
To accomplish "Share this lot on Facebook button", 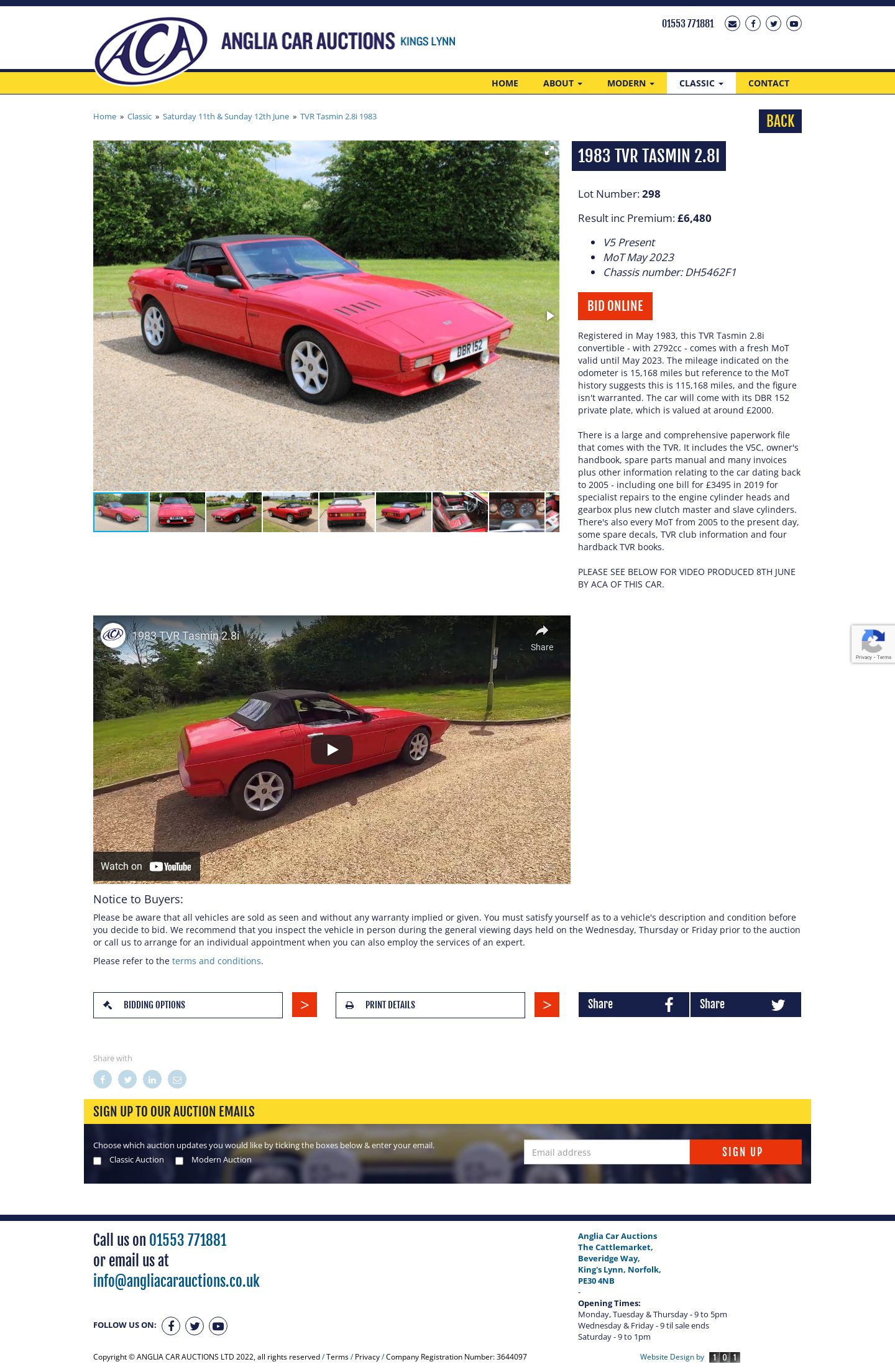I will (633, 1005).
